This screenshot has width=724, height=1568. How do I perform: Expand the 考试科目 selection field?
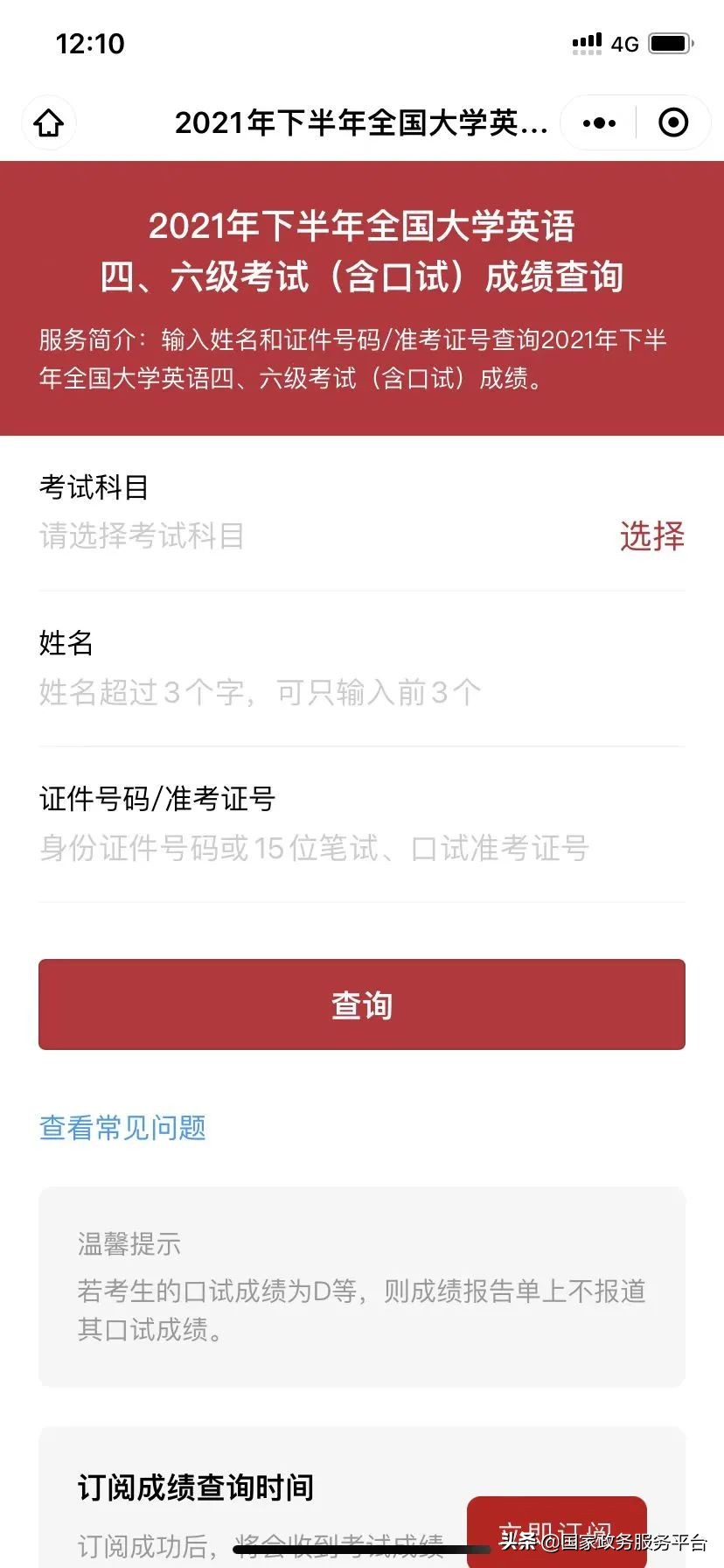(x=262, y=536)
